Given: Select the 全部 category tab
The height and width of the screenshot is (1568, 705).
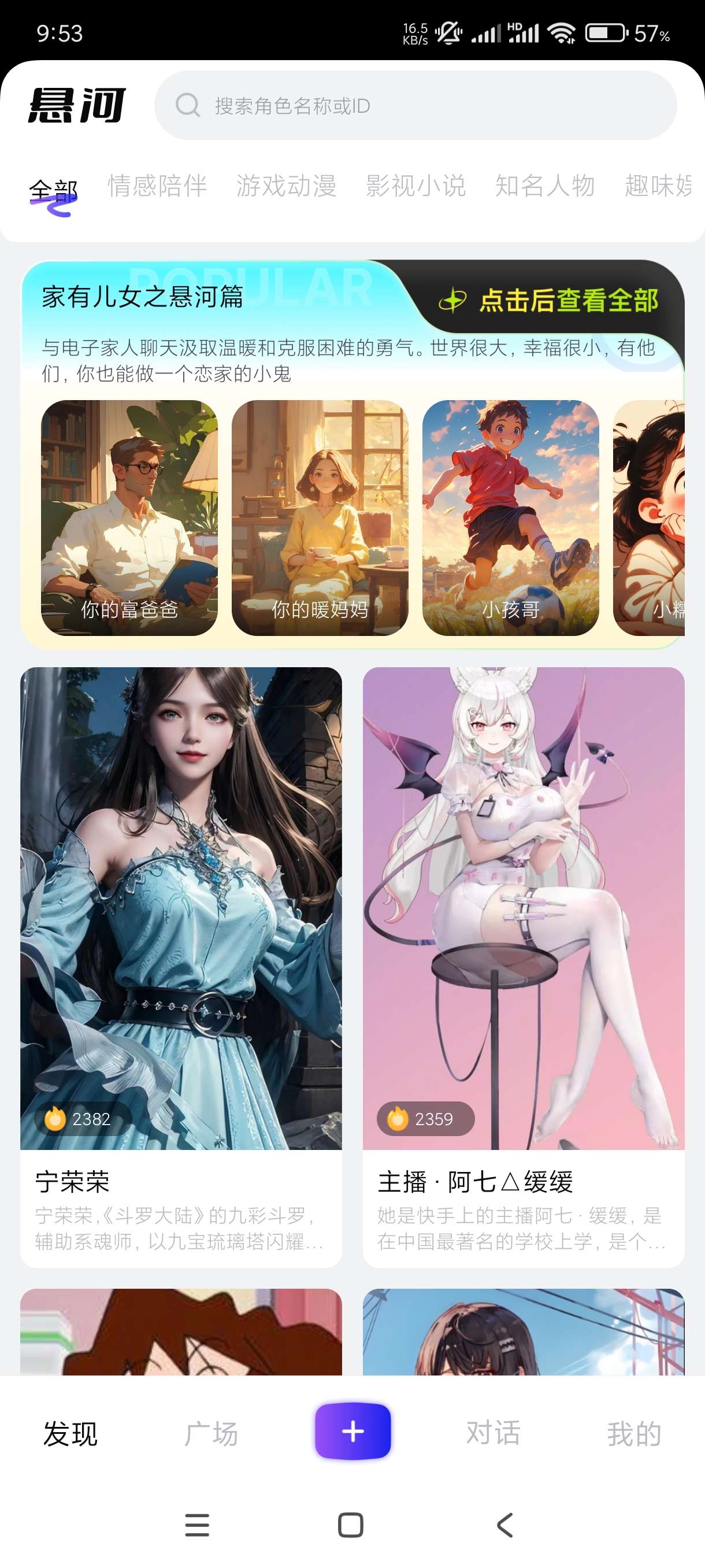Looking at the screenshot, I should pyautogui.click(x=54, y=190).
